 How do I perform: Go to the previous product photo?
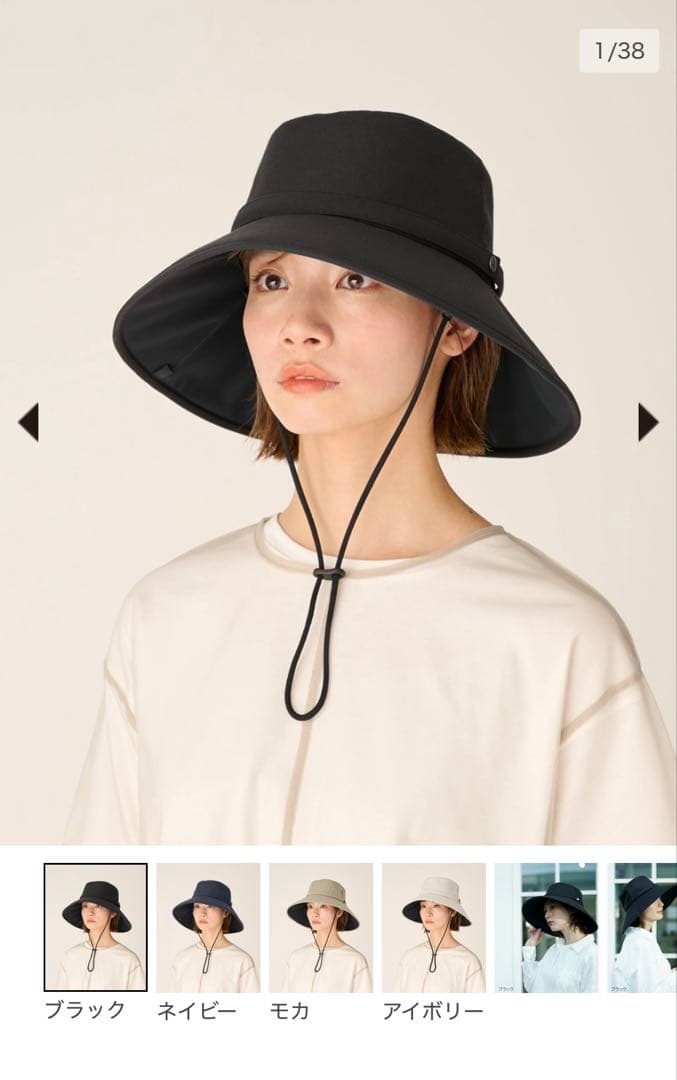(x=28, y=422)
